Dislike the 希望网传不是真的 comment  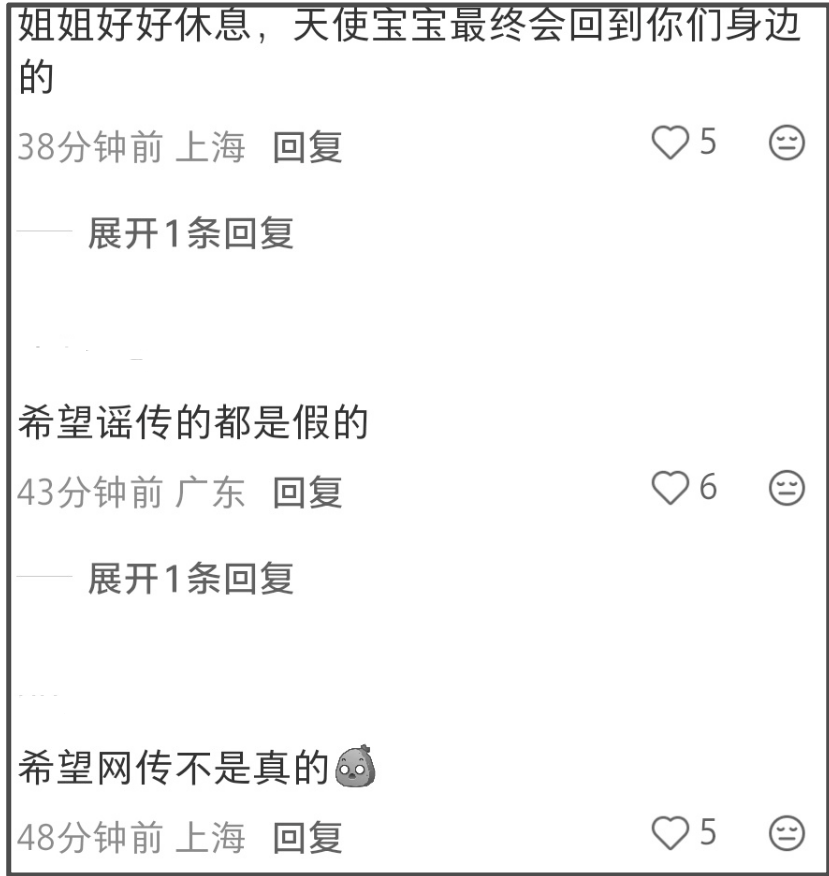[x=786, y=833]
